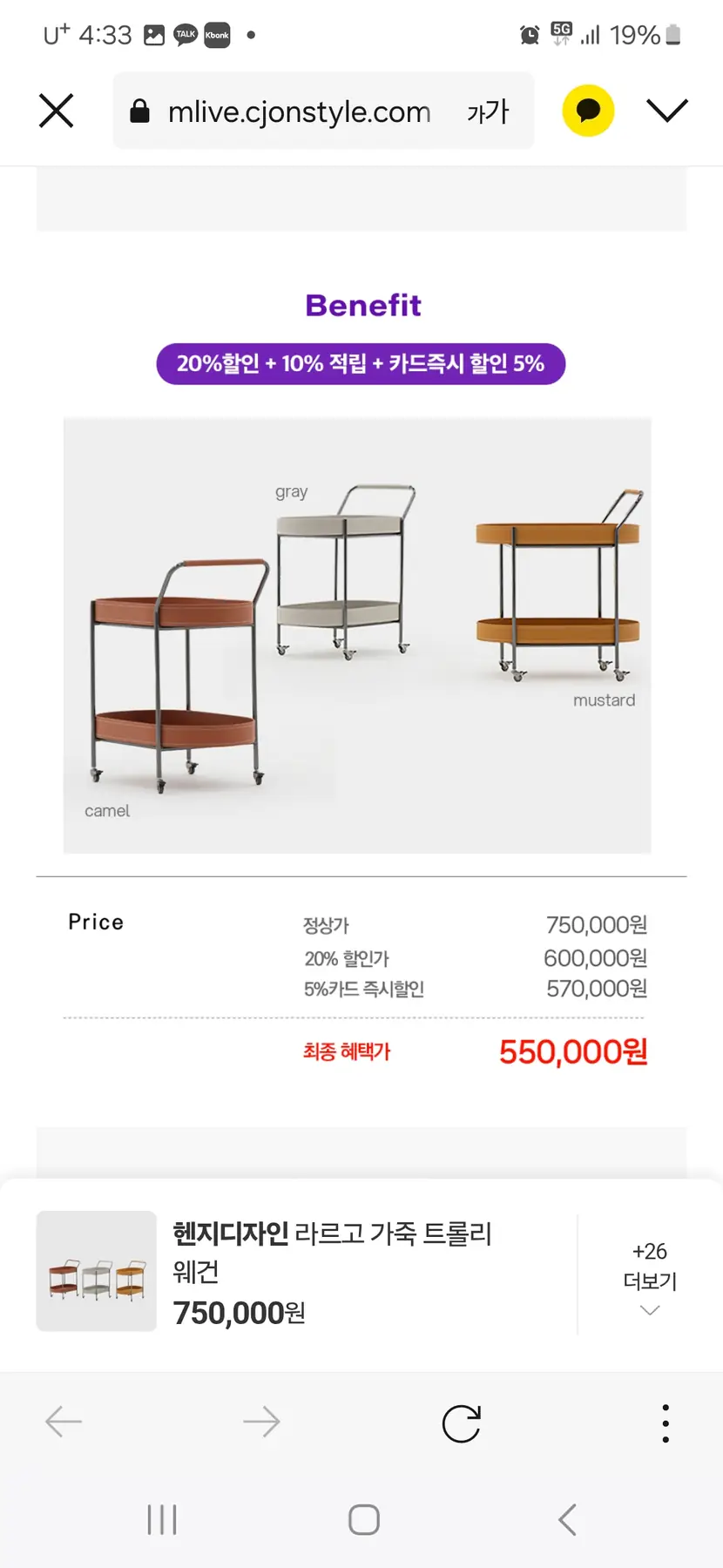
Task: Open the browser's three-dot menu
Action: [x=666, y=1423]
